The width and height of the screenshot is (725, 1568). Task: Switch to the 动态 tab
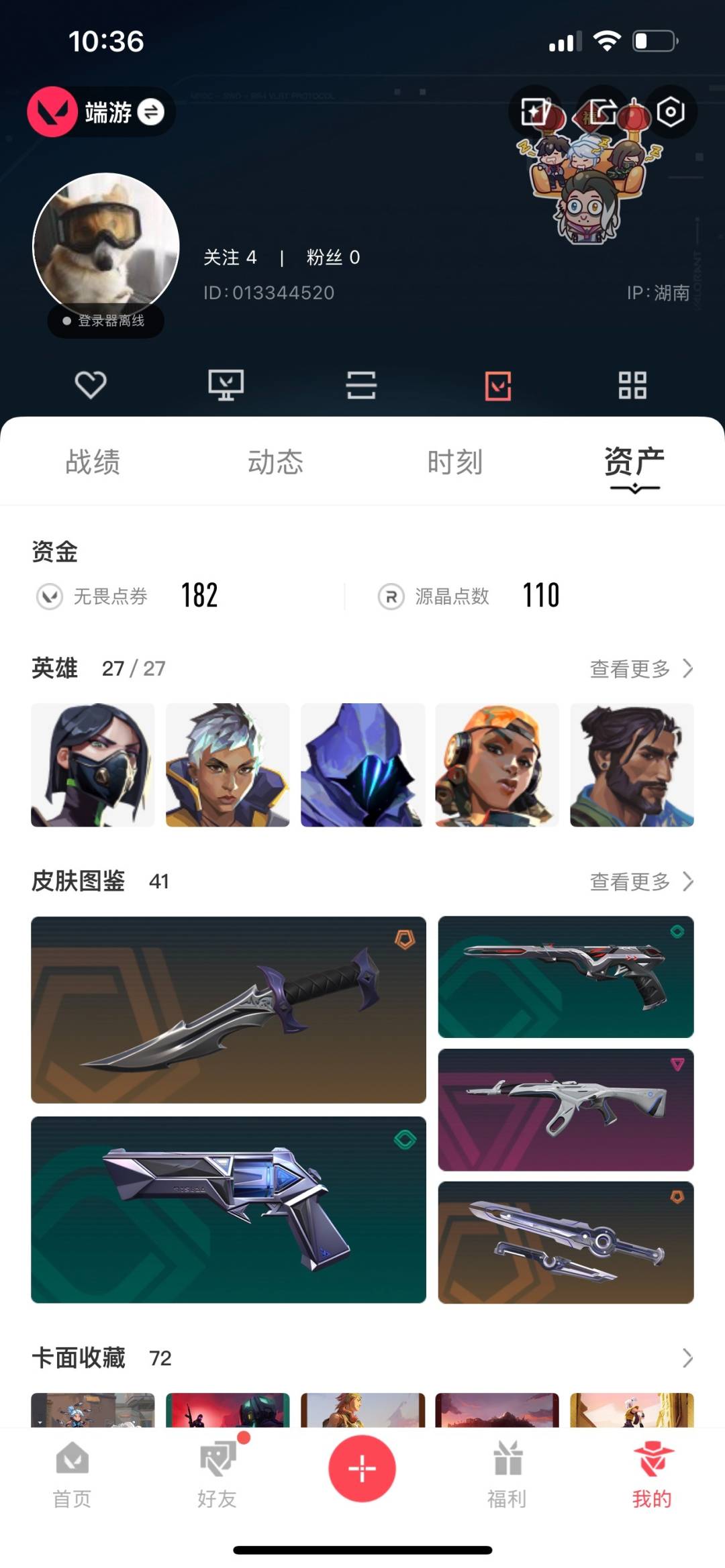(275, 462)
